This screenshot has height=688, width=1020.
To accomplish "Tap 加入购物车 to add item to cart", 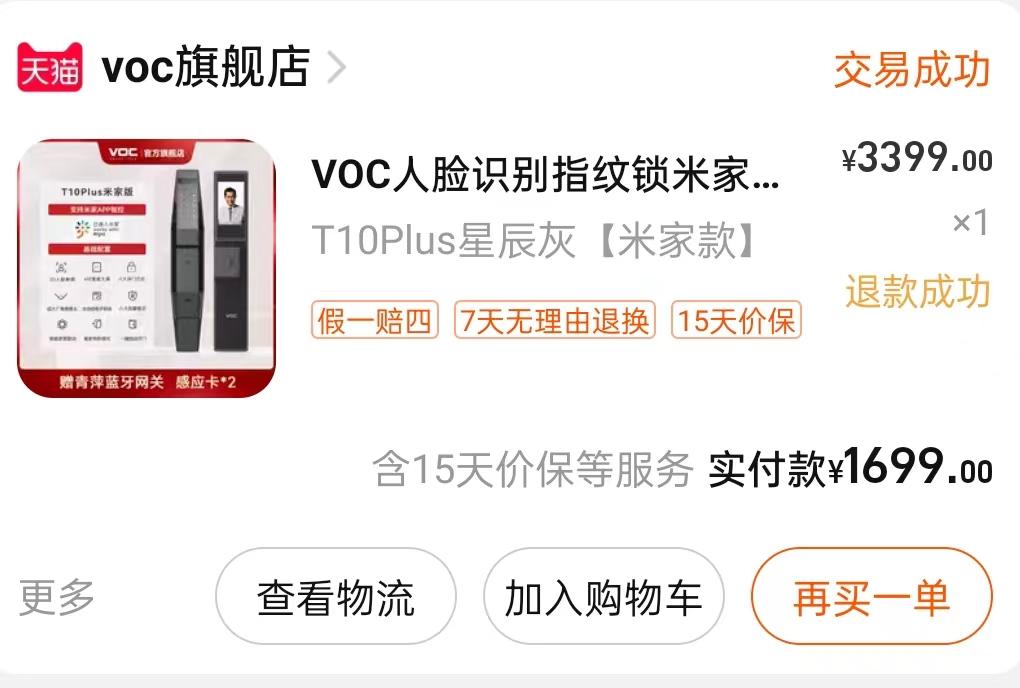I will click(603, 597).
